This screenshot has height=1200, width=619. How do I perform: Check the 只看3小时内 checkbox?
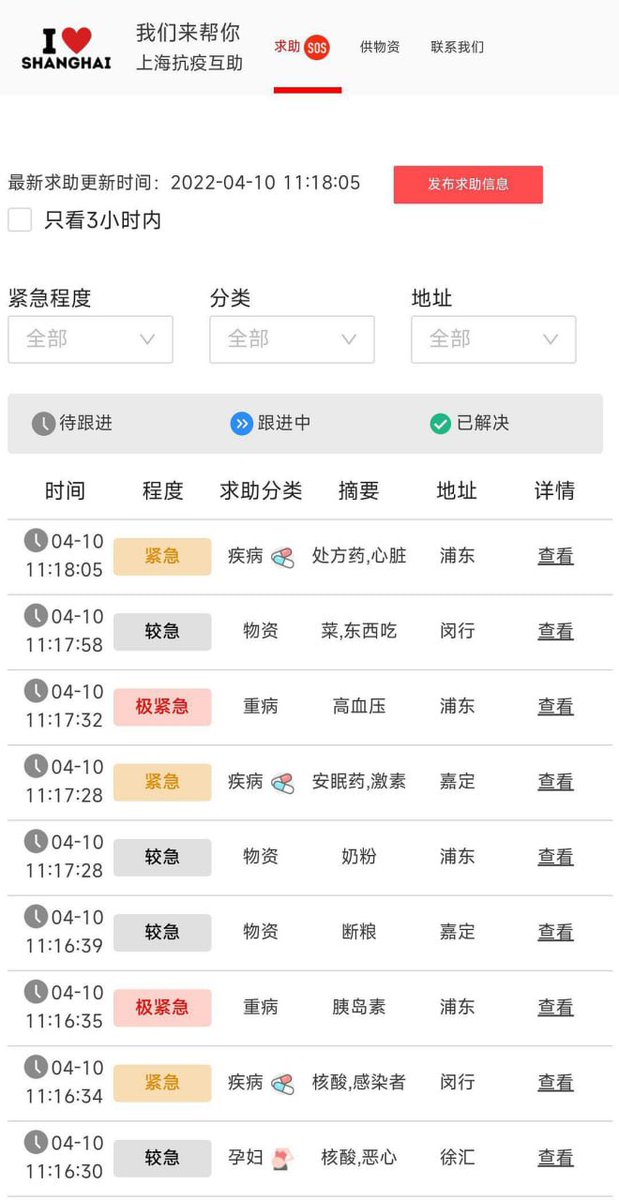20,220
